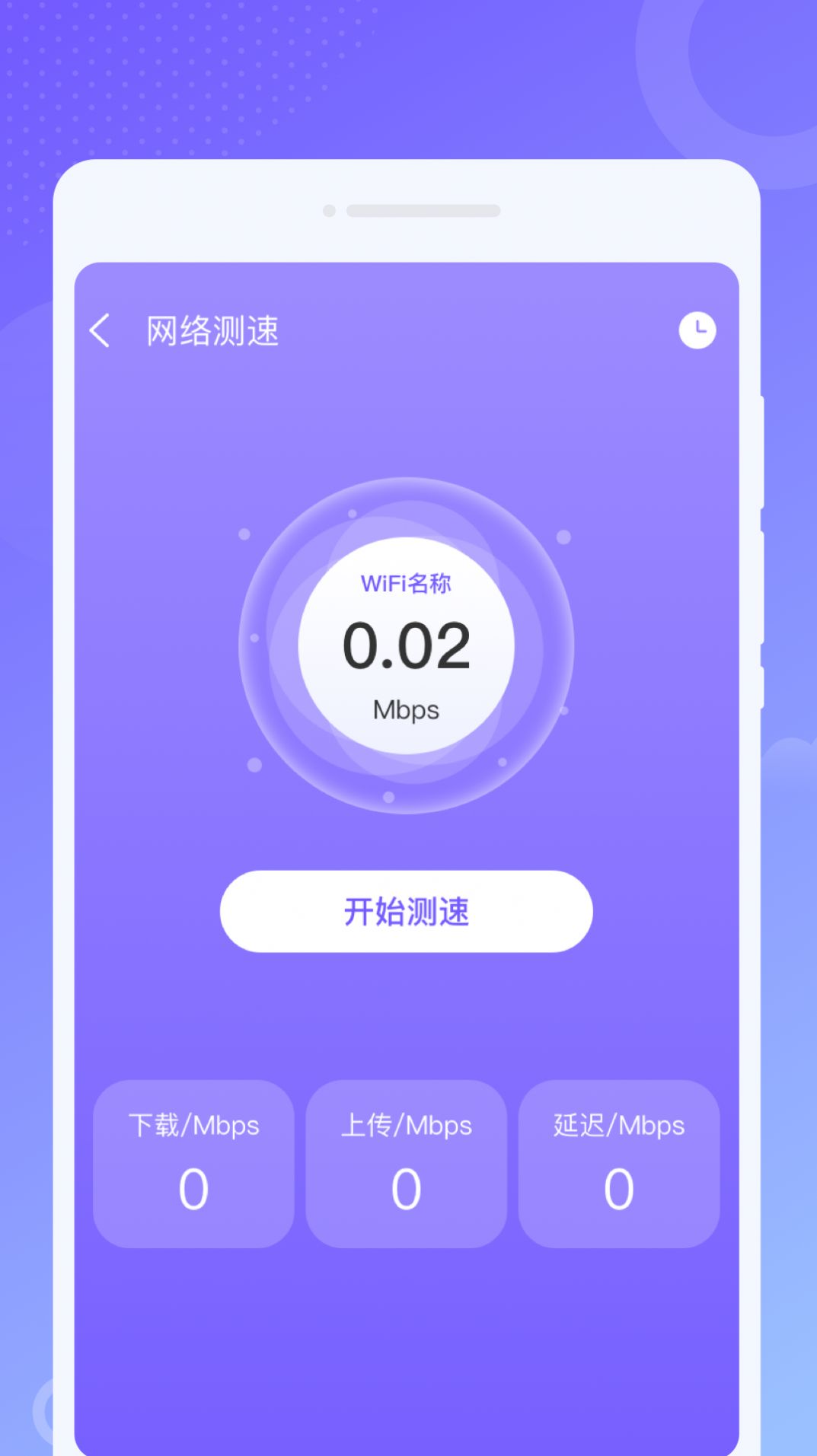Click the current speed reading 0.02
Screen dimensions: 817x1456
pos(406,647)
